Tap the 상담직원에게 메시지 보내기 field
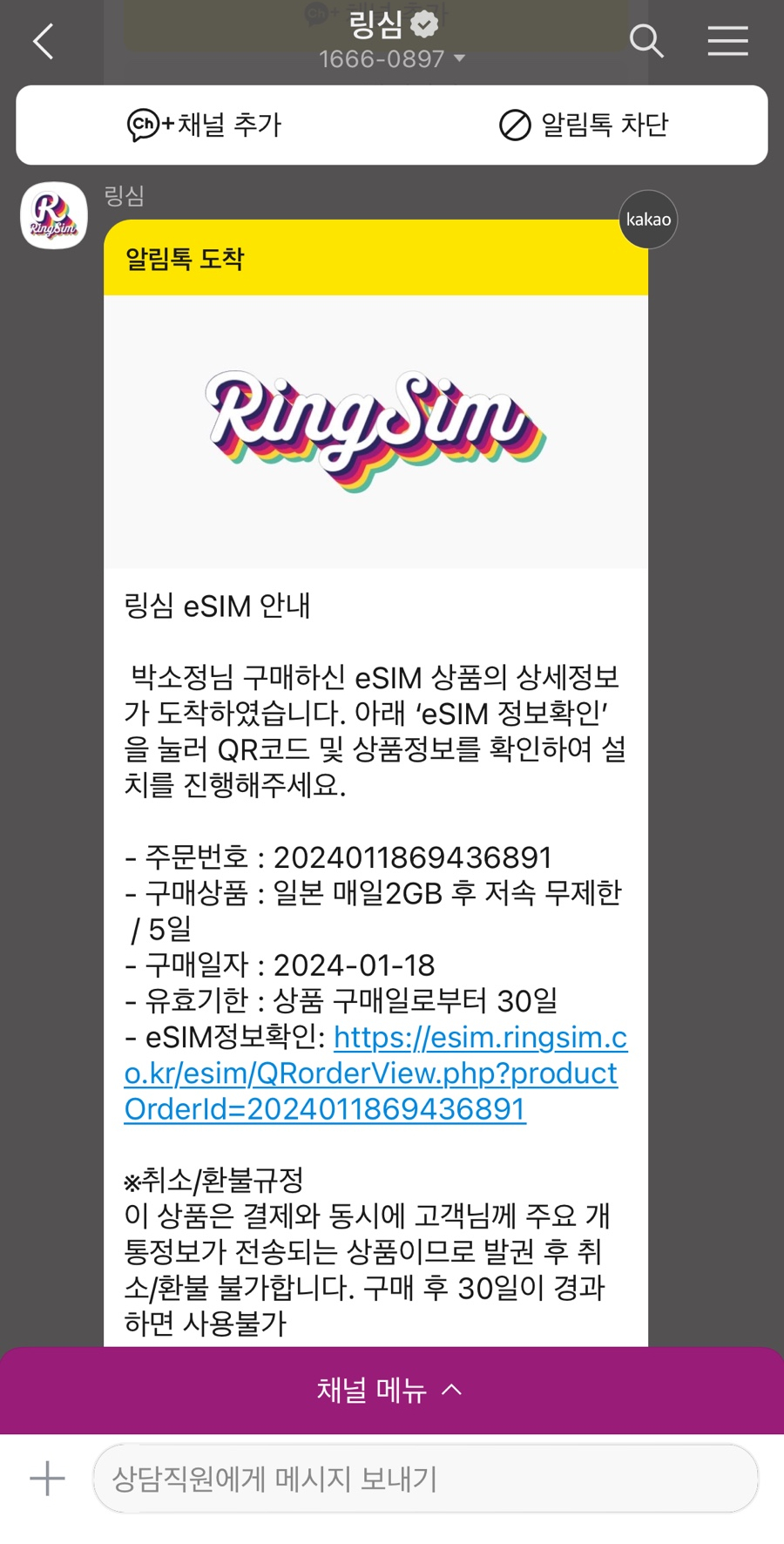784x1544 pixels. coord(425,1479)
